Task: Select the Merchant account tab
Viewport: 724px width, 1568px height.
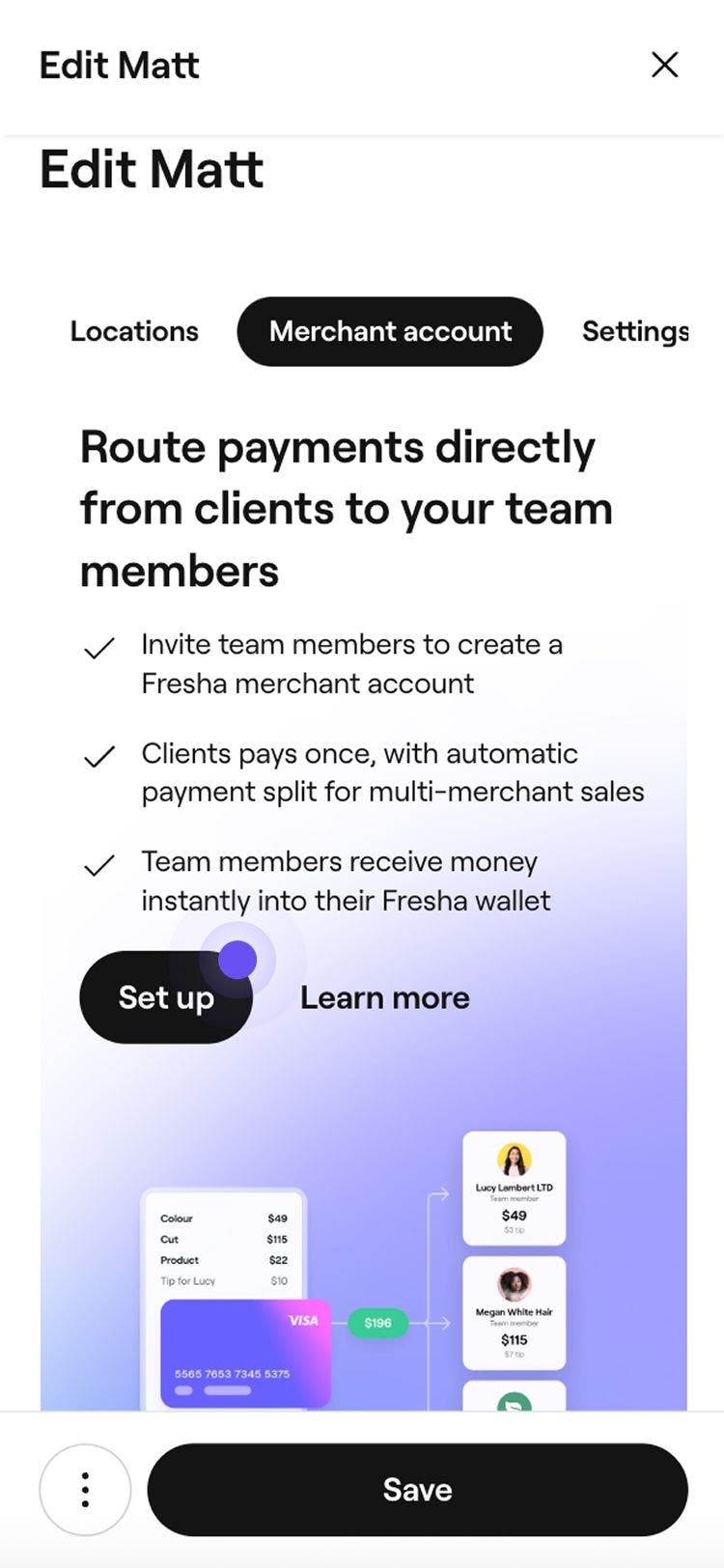Action: [390, 331]
